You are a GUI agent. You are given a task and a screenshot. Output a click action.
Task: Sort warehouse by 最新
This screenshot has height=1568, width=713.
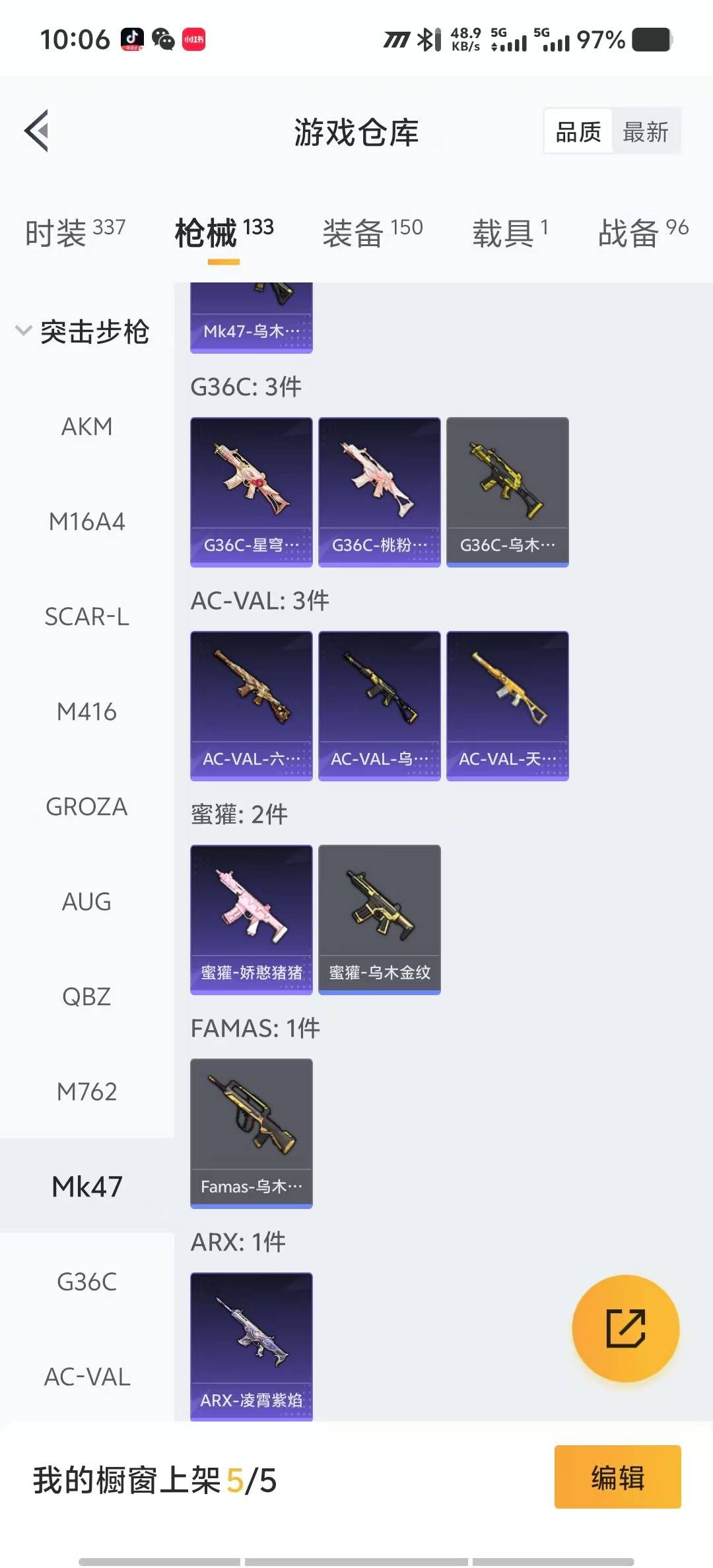645,132
